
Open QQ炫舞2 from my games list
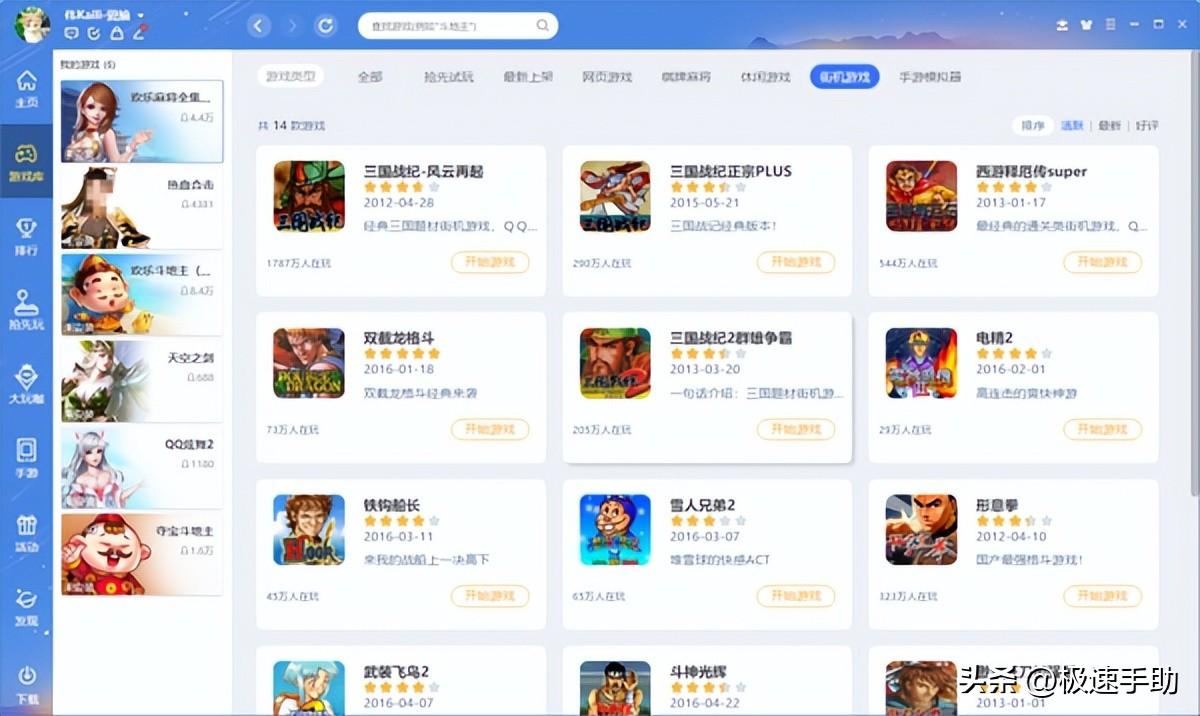tap(142, 467)
